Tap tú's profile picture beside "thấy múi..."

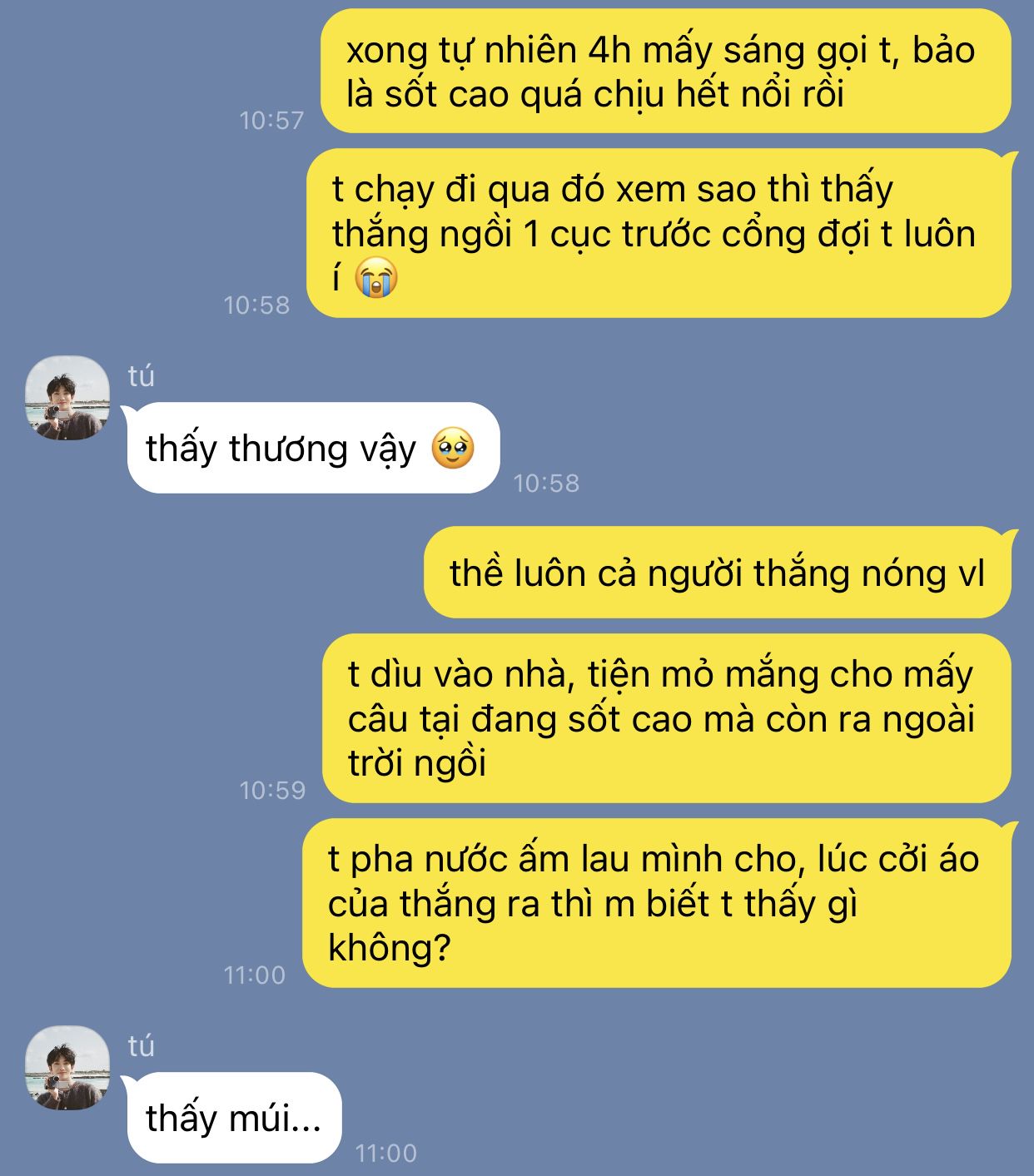pos(67,1068)
